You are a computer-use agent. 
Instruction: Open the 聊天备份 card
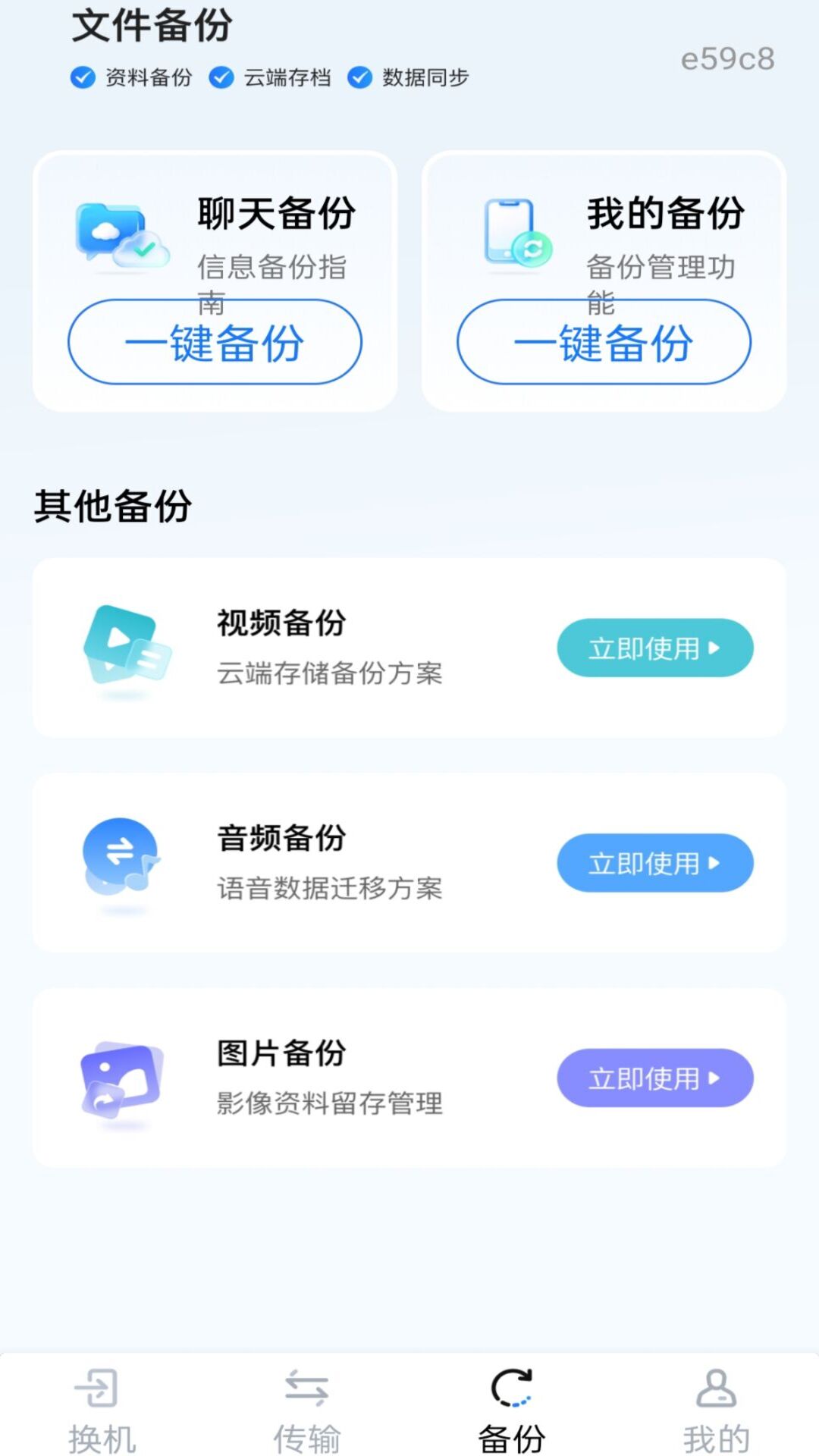215,341
